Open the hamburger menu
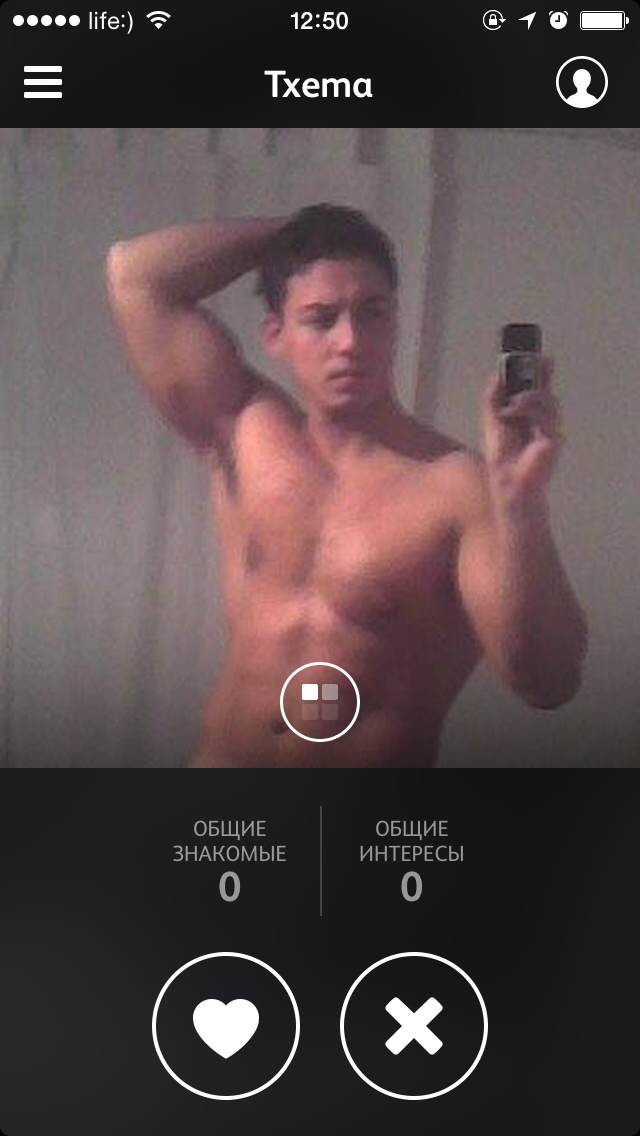Viewport: 640px width, 1136px height. 43,83
